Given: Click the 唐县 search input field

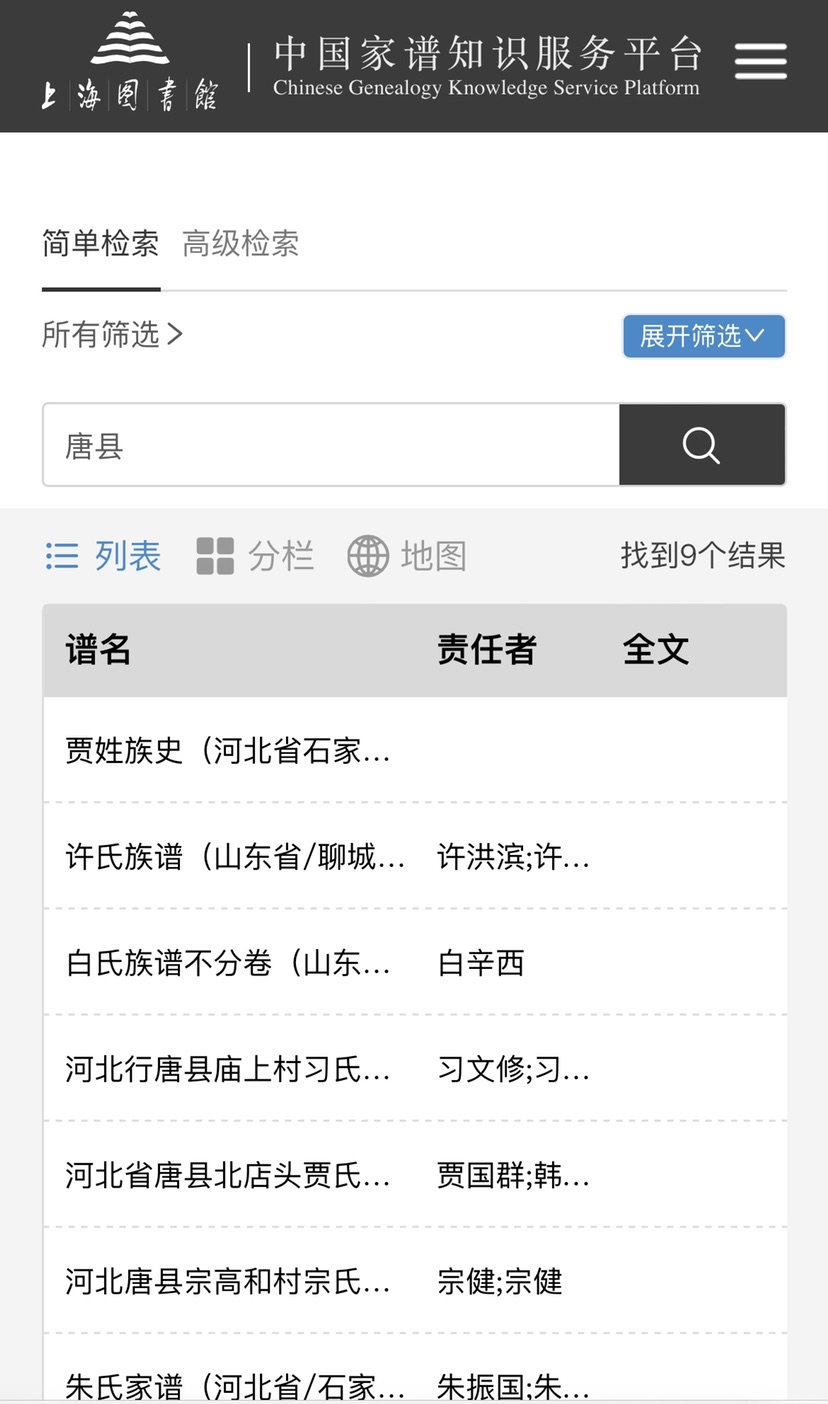Looking at the screenshot, I should [x=330, y=445].
